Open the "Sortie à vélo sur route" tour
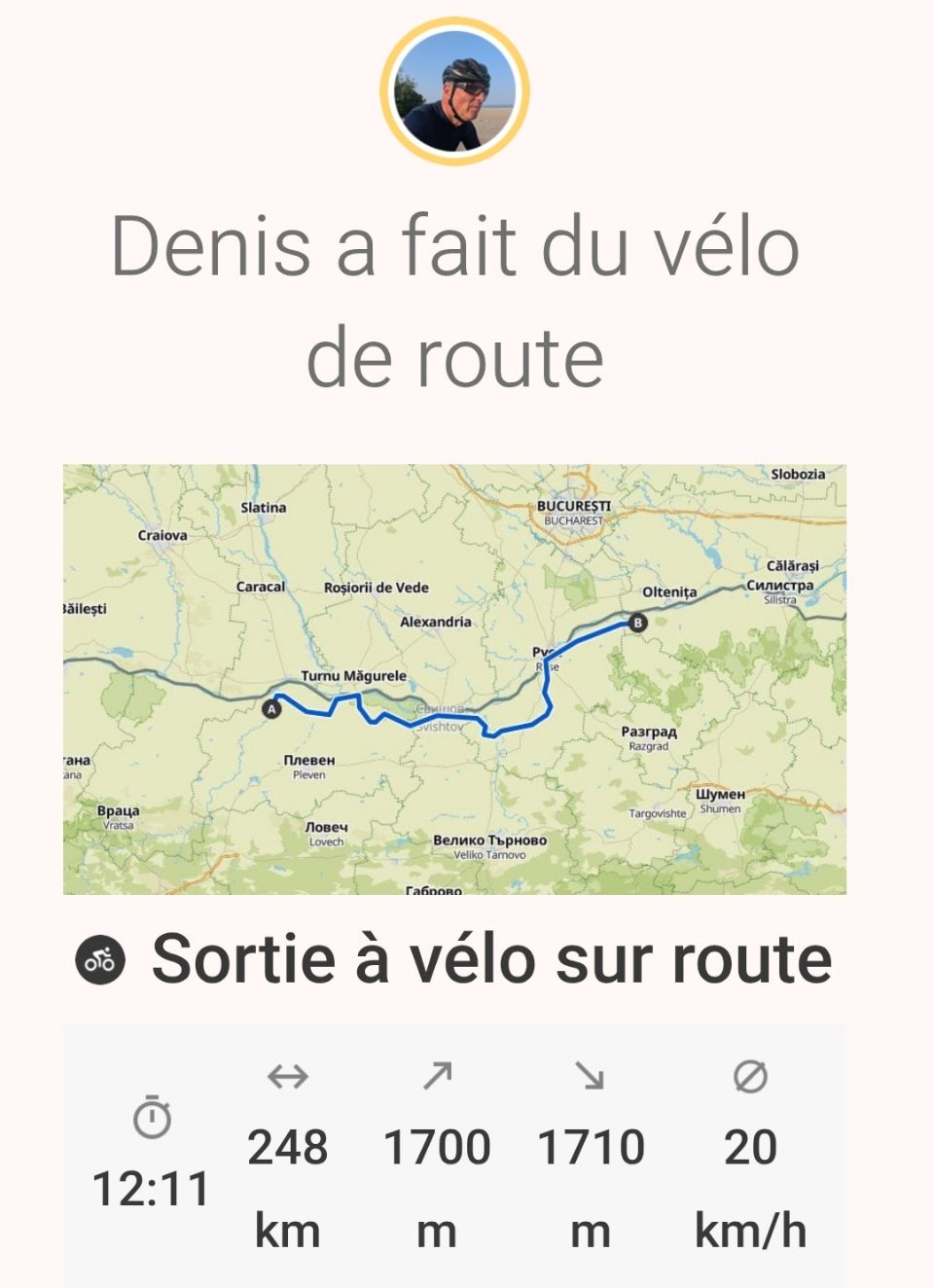This screenshot has width=934, height=1288. pyautogui.click(x=491, y=959)
